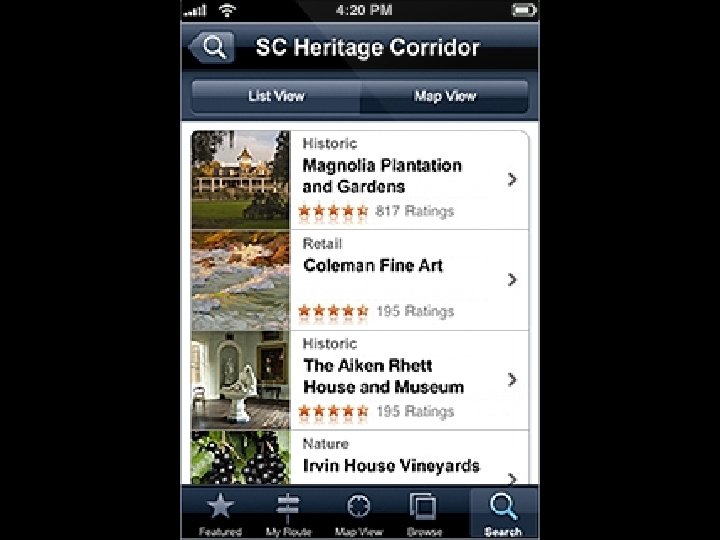Image resolution: width=720 pixels, height=540 pixels.
Task: Open the Browse tab
Action: click(424, 513)
